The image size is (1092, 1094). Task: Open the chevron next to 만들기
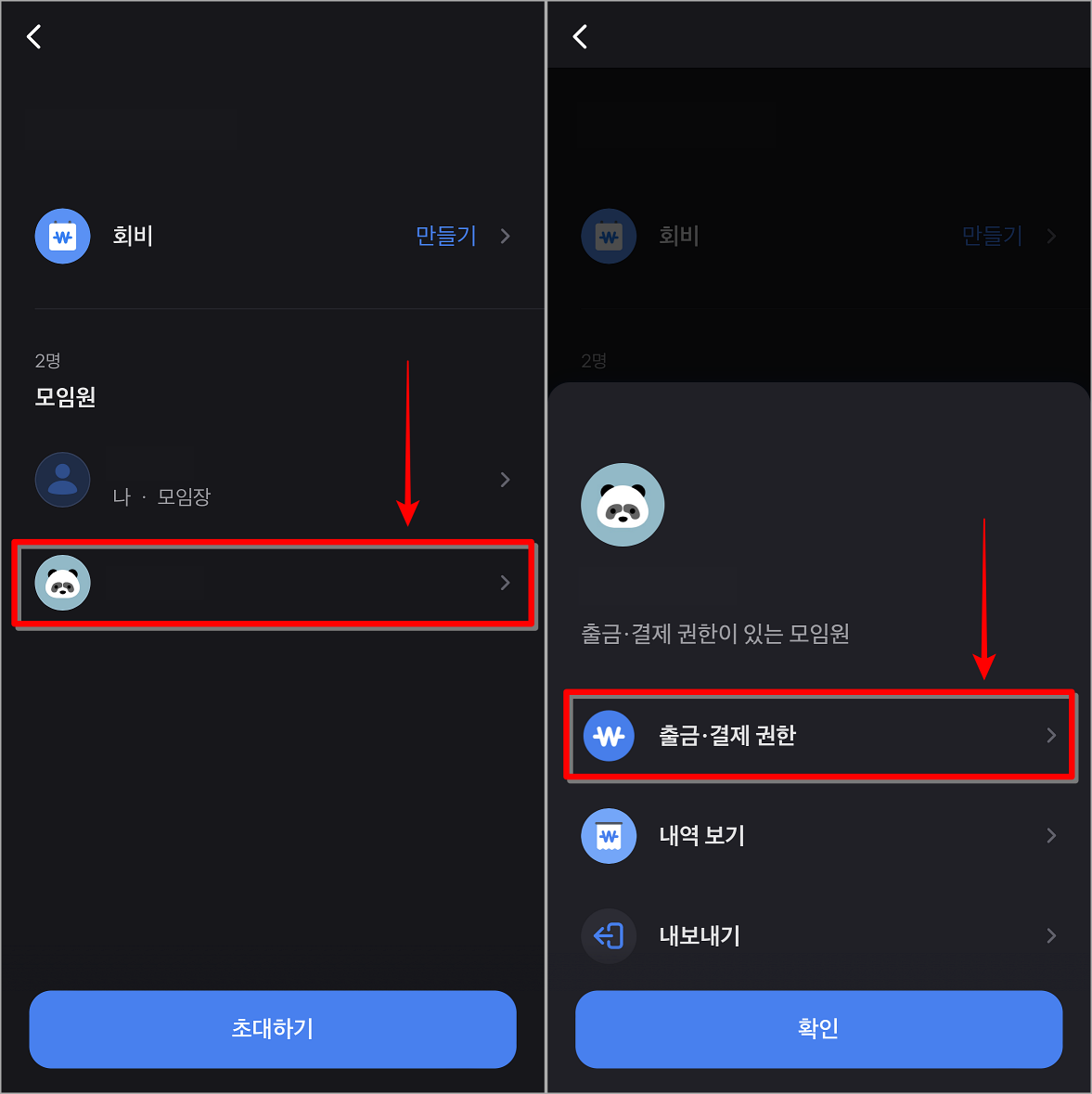505,236
